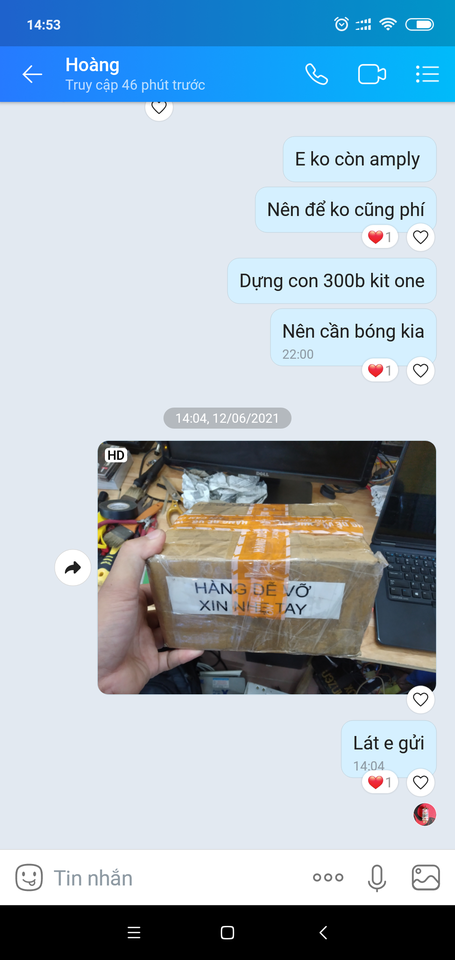Go back from the chat with Hoàng
The width and height of the screenshot is (455, 960).
32,75
